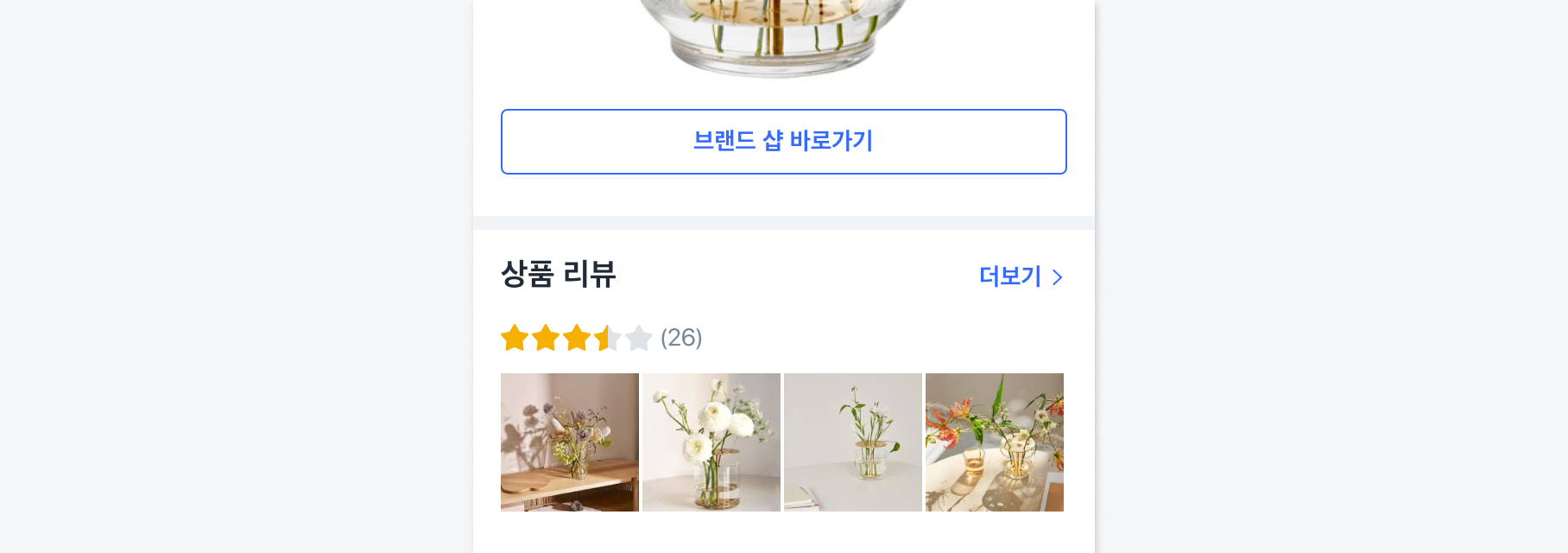Open 더보기 for product reviews

click(1021, 276)
